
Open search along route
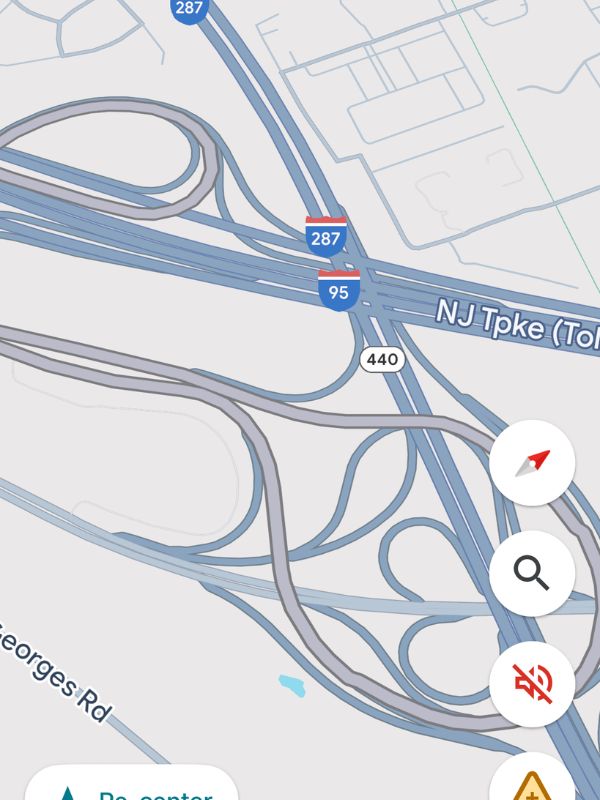pyautogui.click(x=532, y=573)
